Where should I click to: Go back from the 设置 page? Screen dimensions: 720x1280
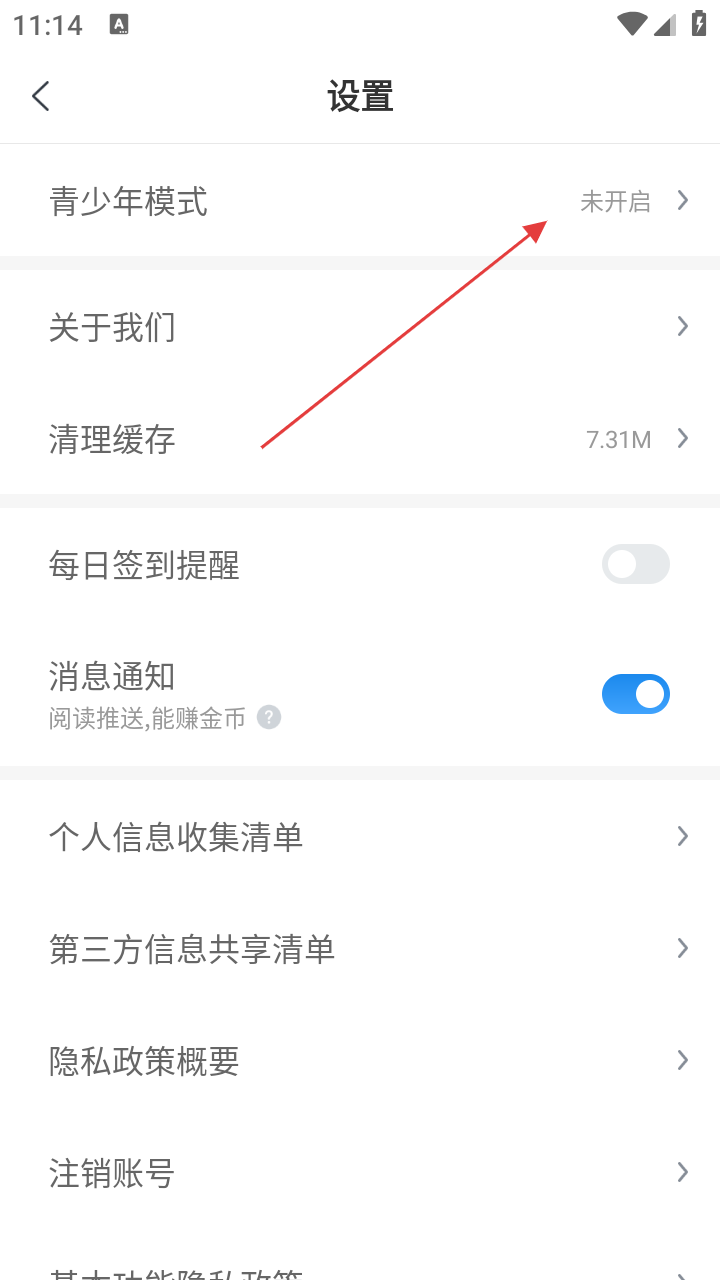(41, 97)
